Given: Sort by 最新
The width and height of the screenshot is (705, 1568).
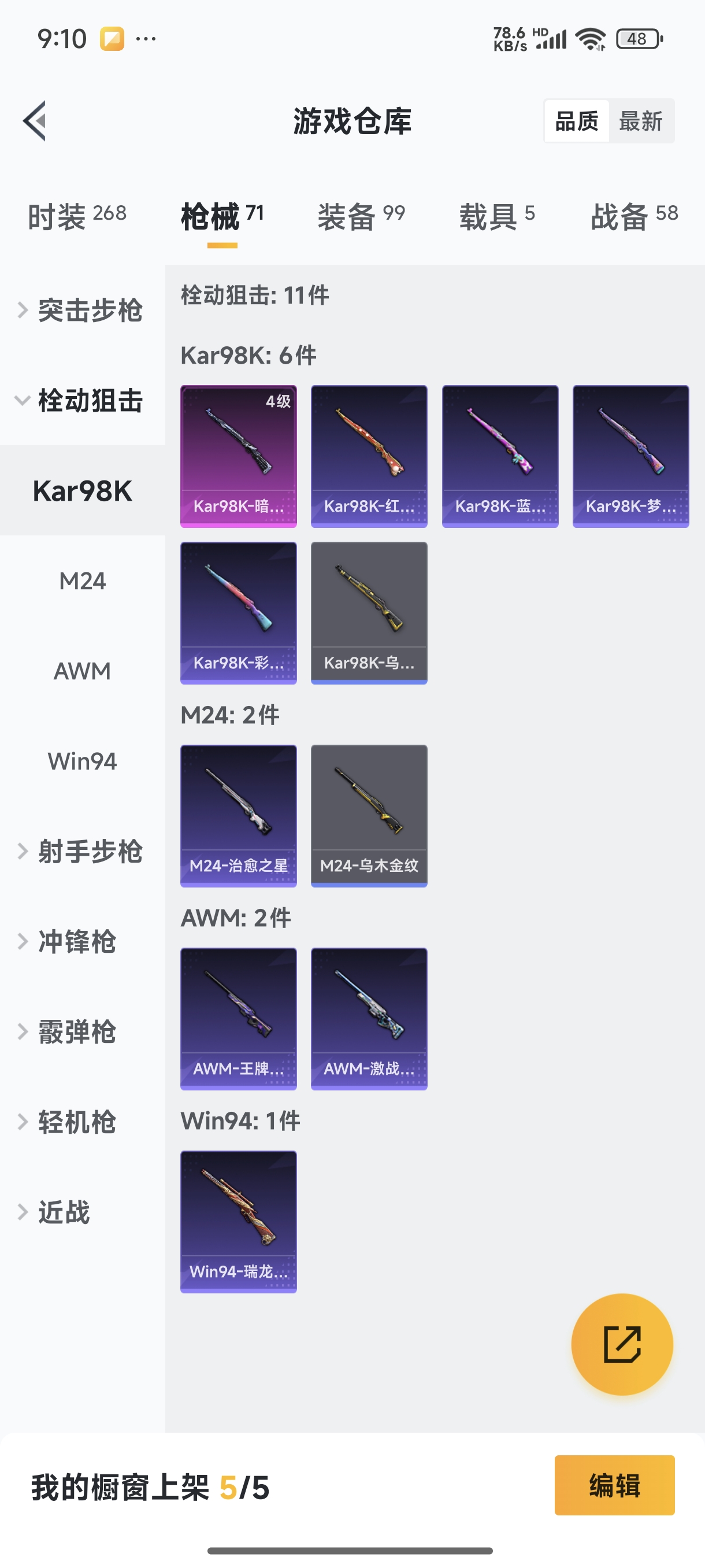Looking at the screenshot, I should 640,121.
